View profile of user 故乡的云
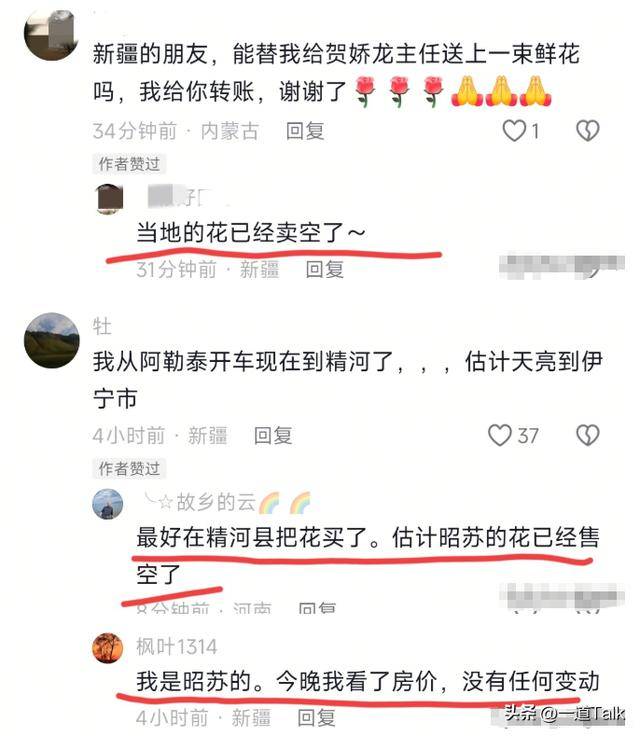 pos(108,503)
